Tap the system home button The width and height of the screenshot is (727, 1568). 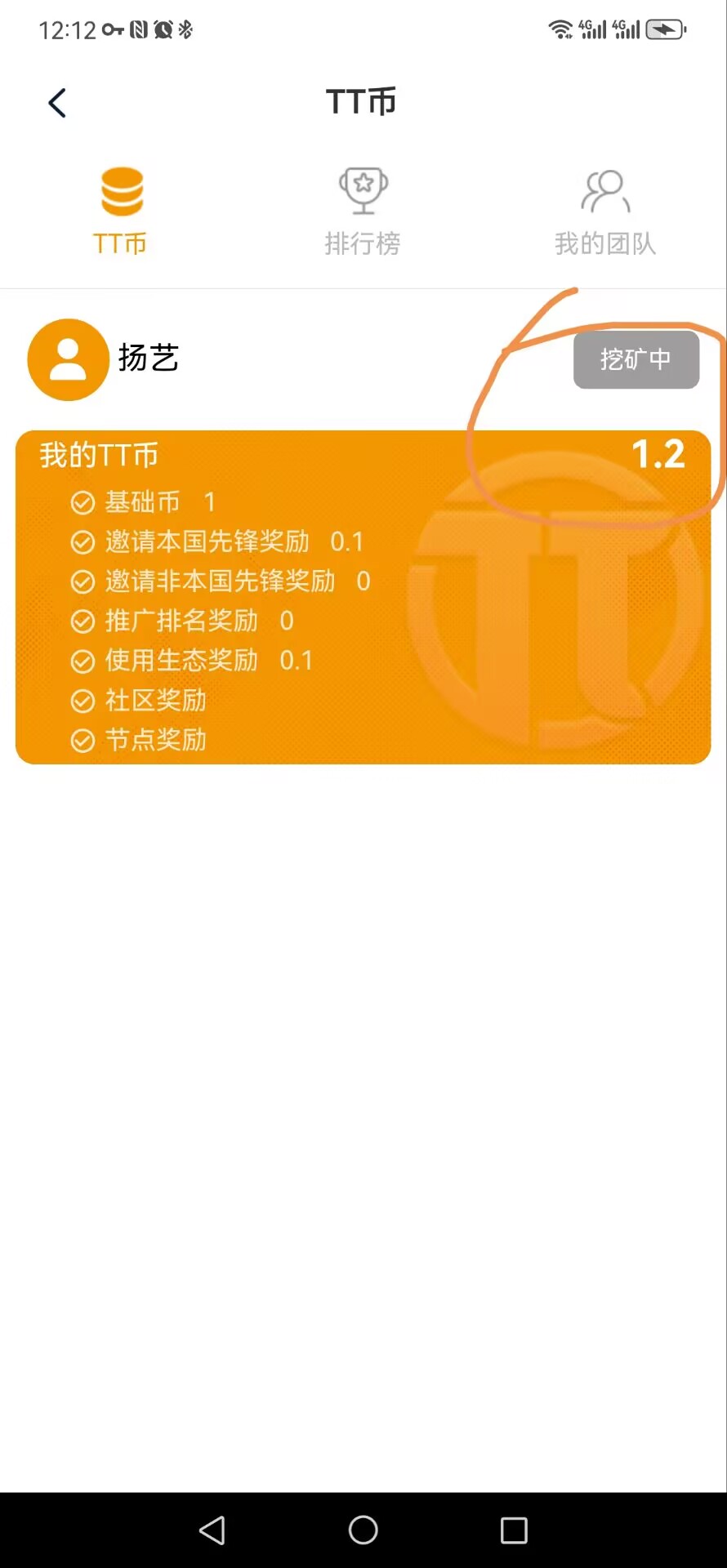tap(363, 1530)
